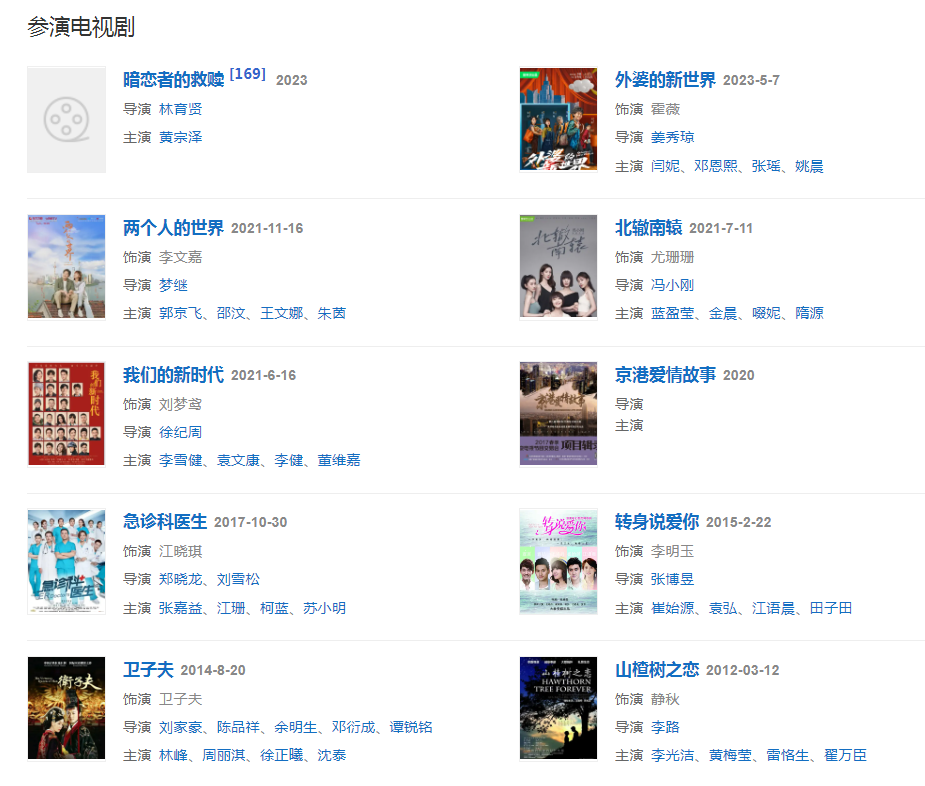View director 林育贤's page
This screenshot has height=786, width=925.
180,109
